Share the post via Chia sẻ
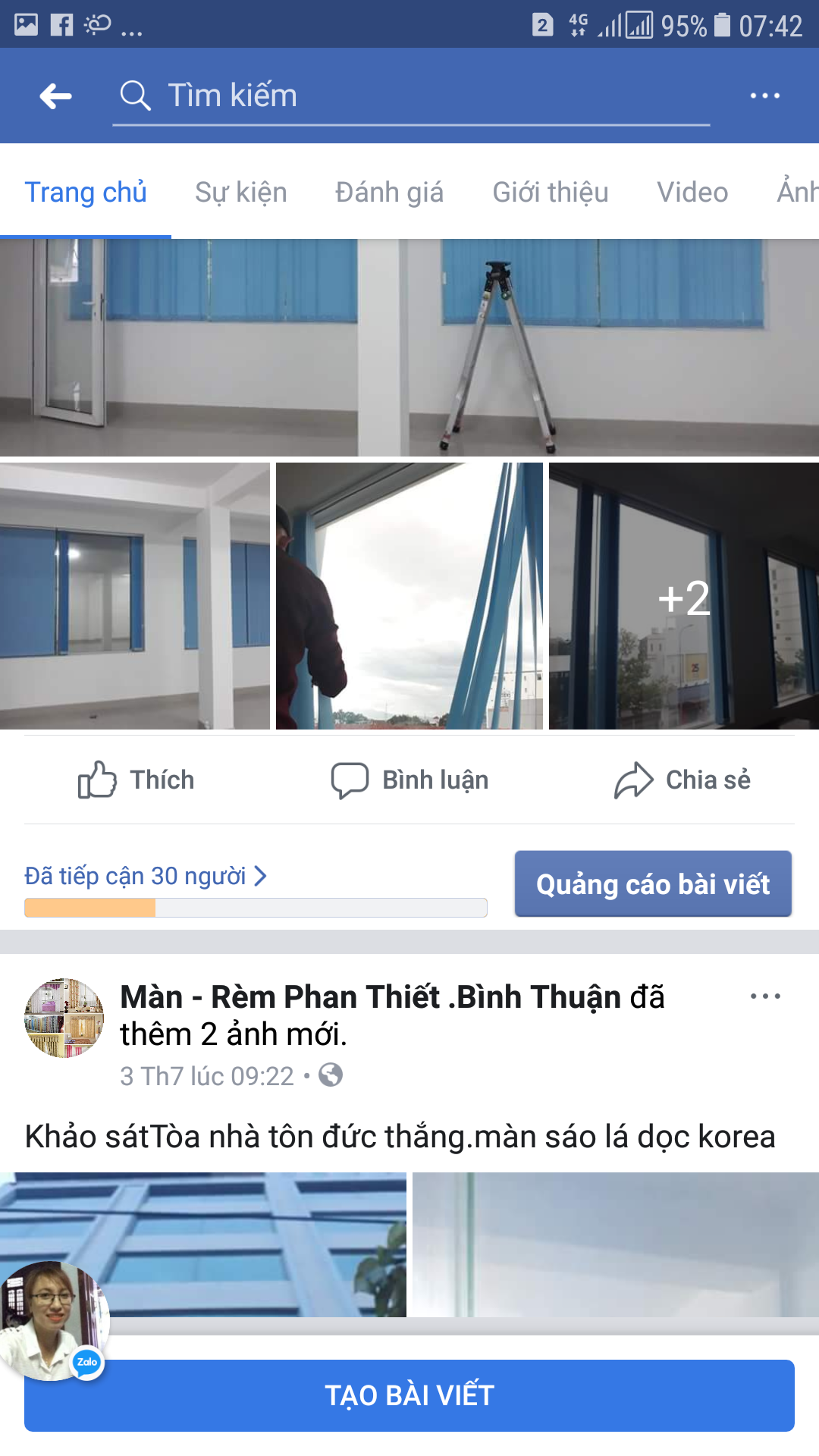The height and width of the screenshot is (1456, 819). [x=682, y=780]
